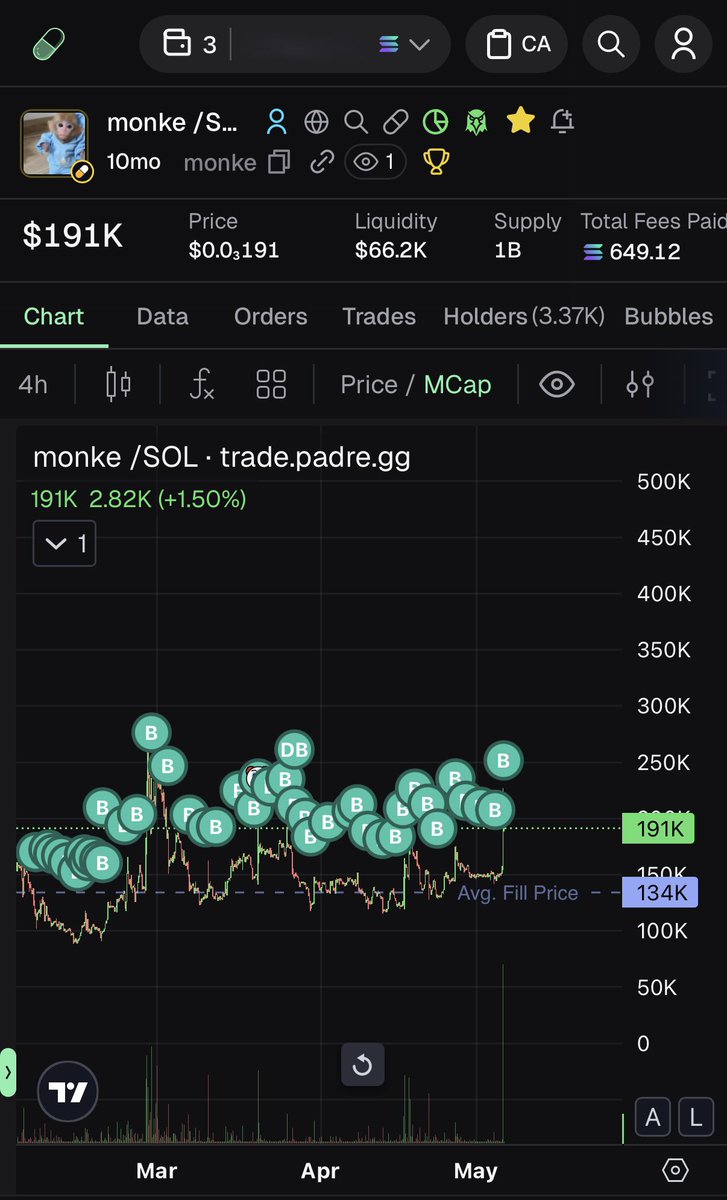Open the Bubbles tab
Screen dimensions: 727x1200
pos(669,317)
